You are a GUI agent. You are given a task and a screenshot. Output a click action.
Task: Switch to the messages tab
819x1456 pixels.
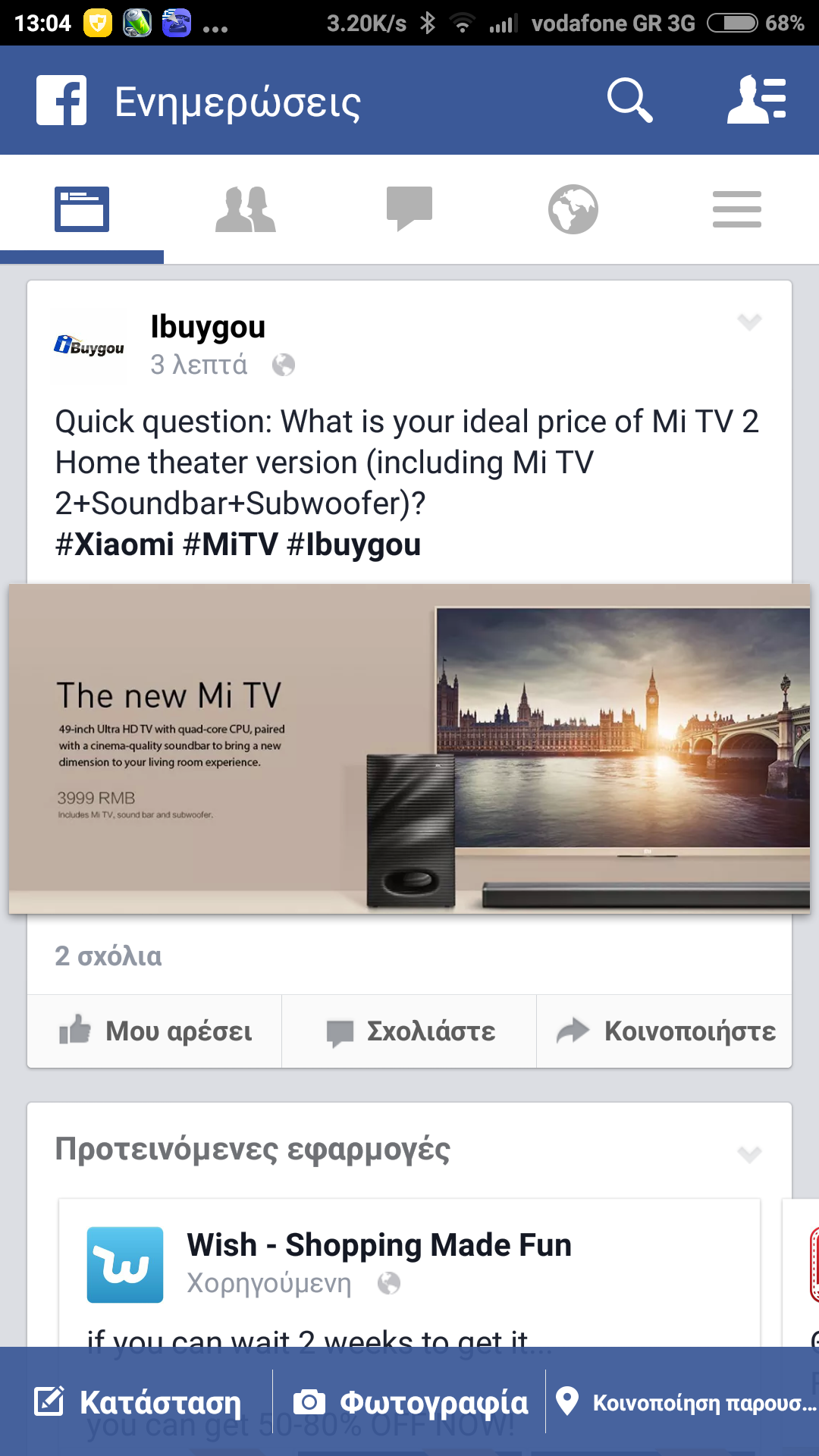409,209
